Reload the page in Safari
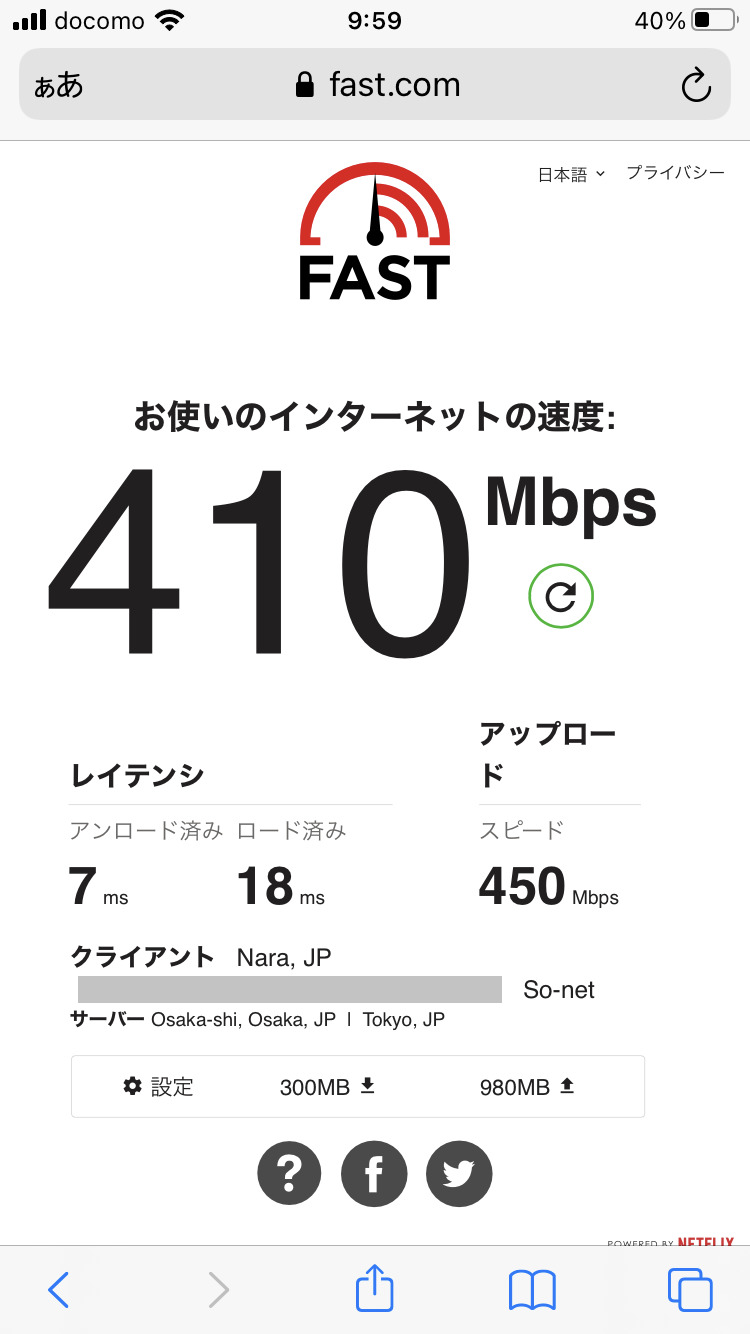 point(695,85)
